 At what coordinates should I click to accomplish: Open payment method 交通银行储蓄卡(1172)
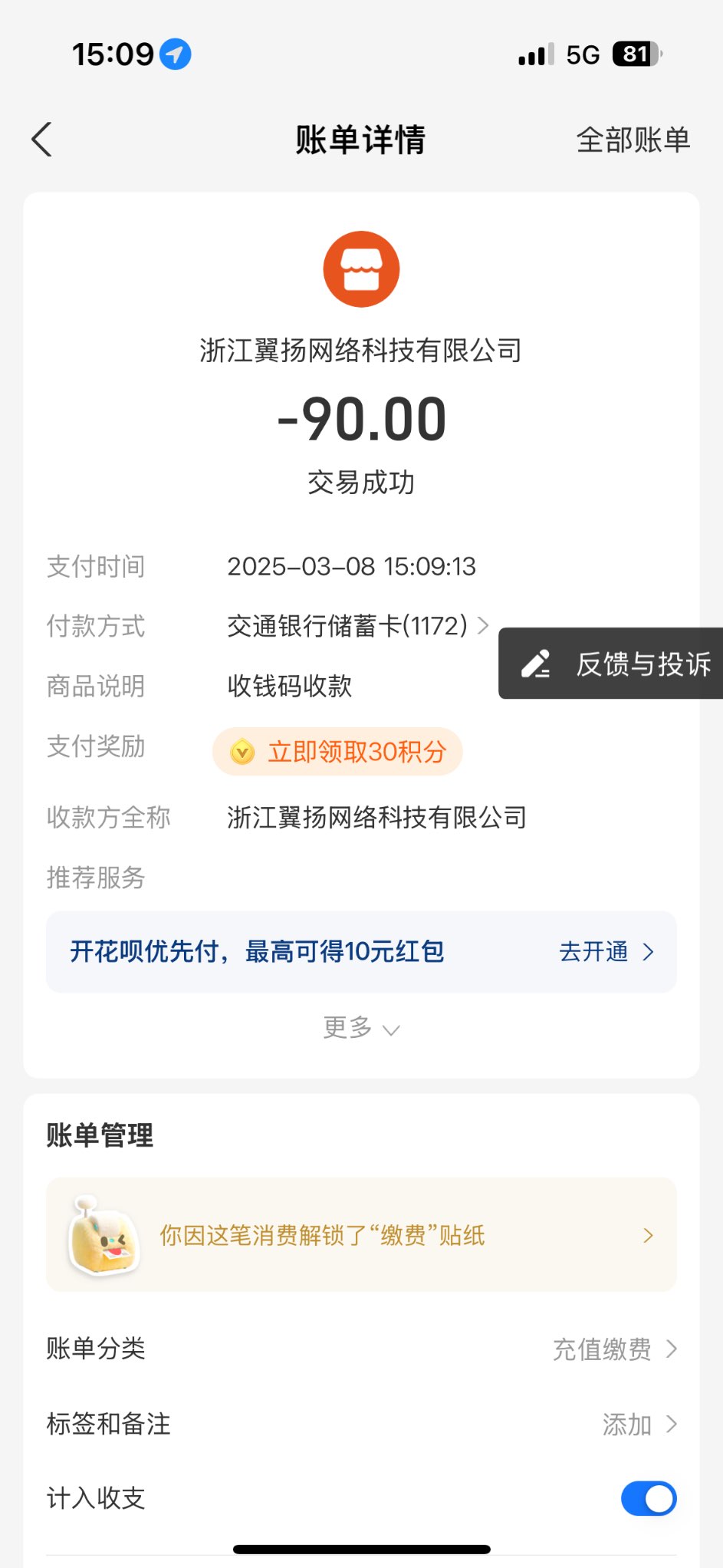tap(357, 626)
